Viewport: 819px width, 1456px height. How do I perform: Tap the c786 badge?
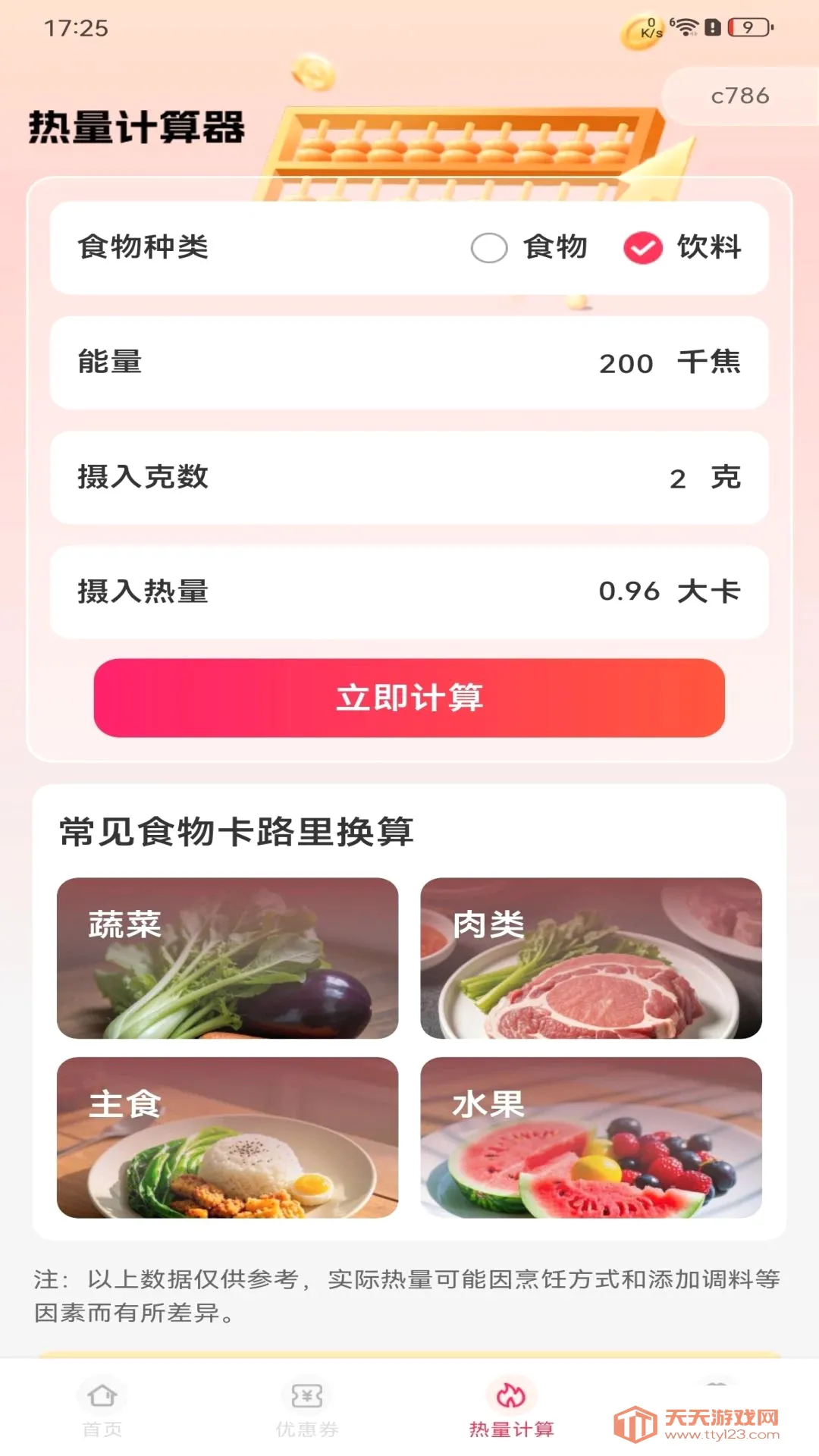coord(740,96)
